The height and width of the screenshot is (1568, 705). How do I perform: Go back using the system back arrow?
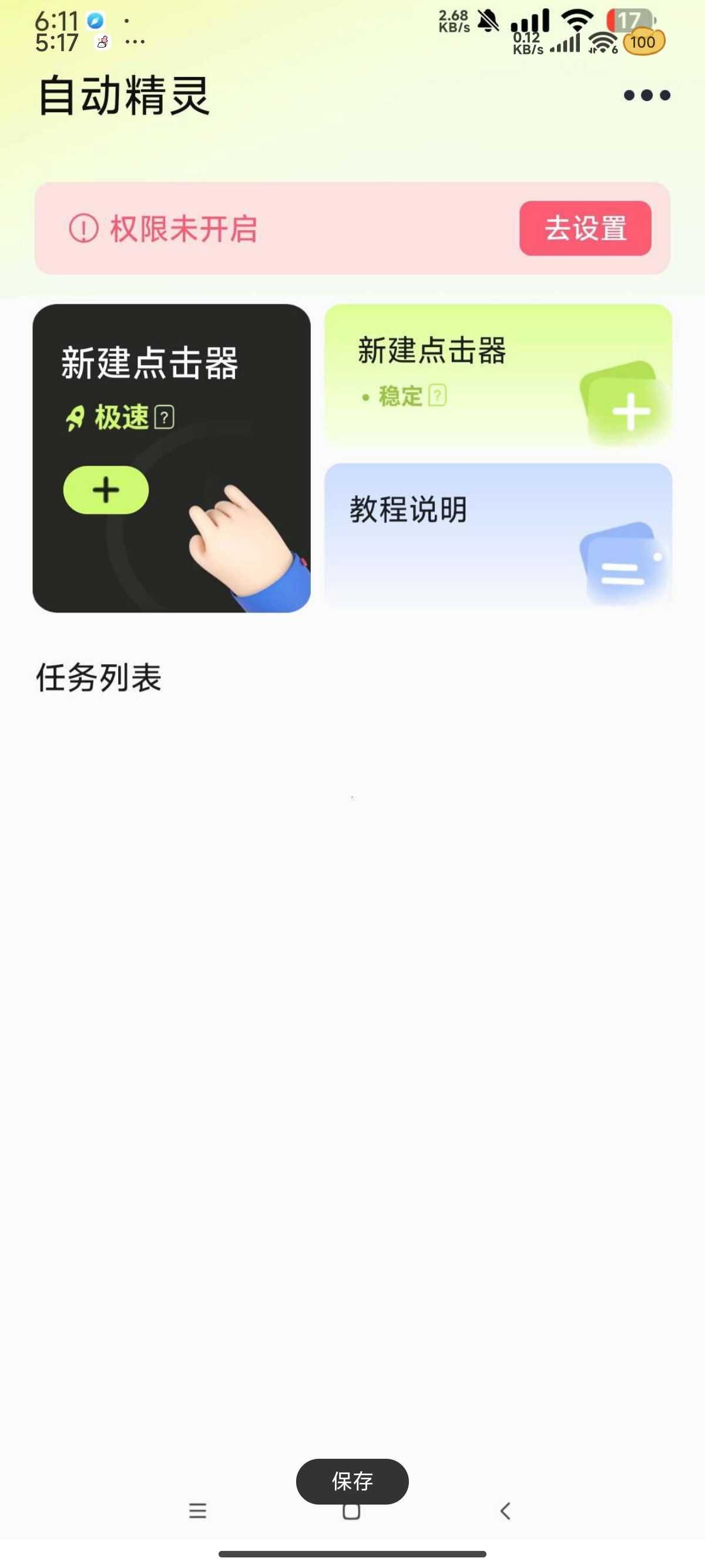505,1511
